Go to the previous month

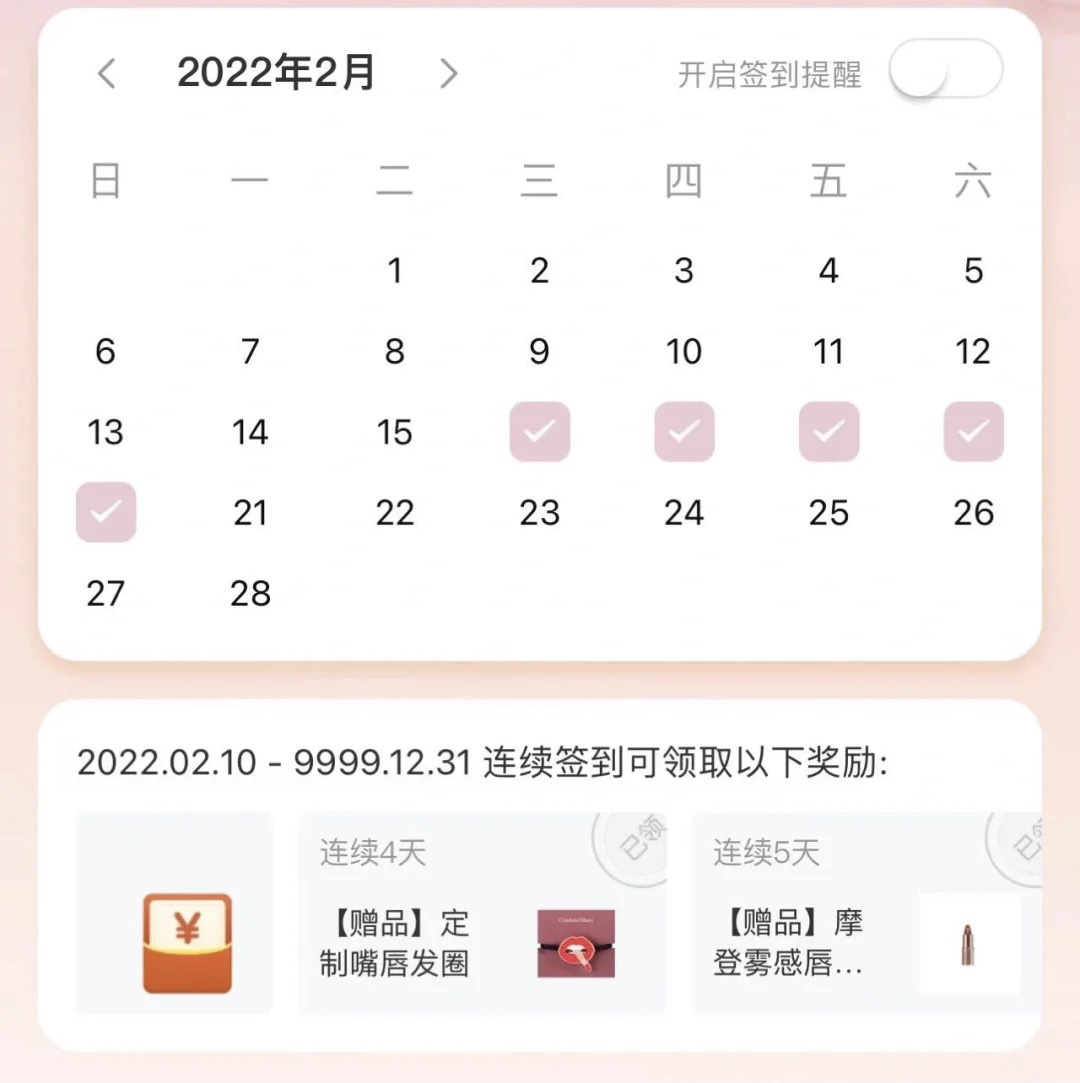[x=107, y=73]
